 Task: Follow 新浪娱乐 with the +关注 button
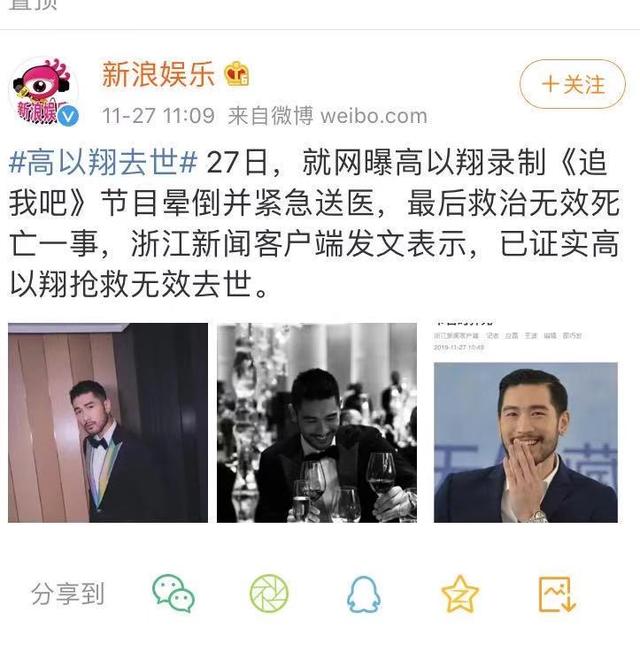573,85
